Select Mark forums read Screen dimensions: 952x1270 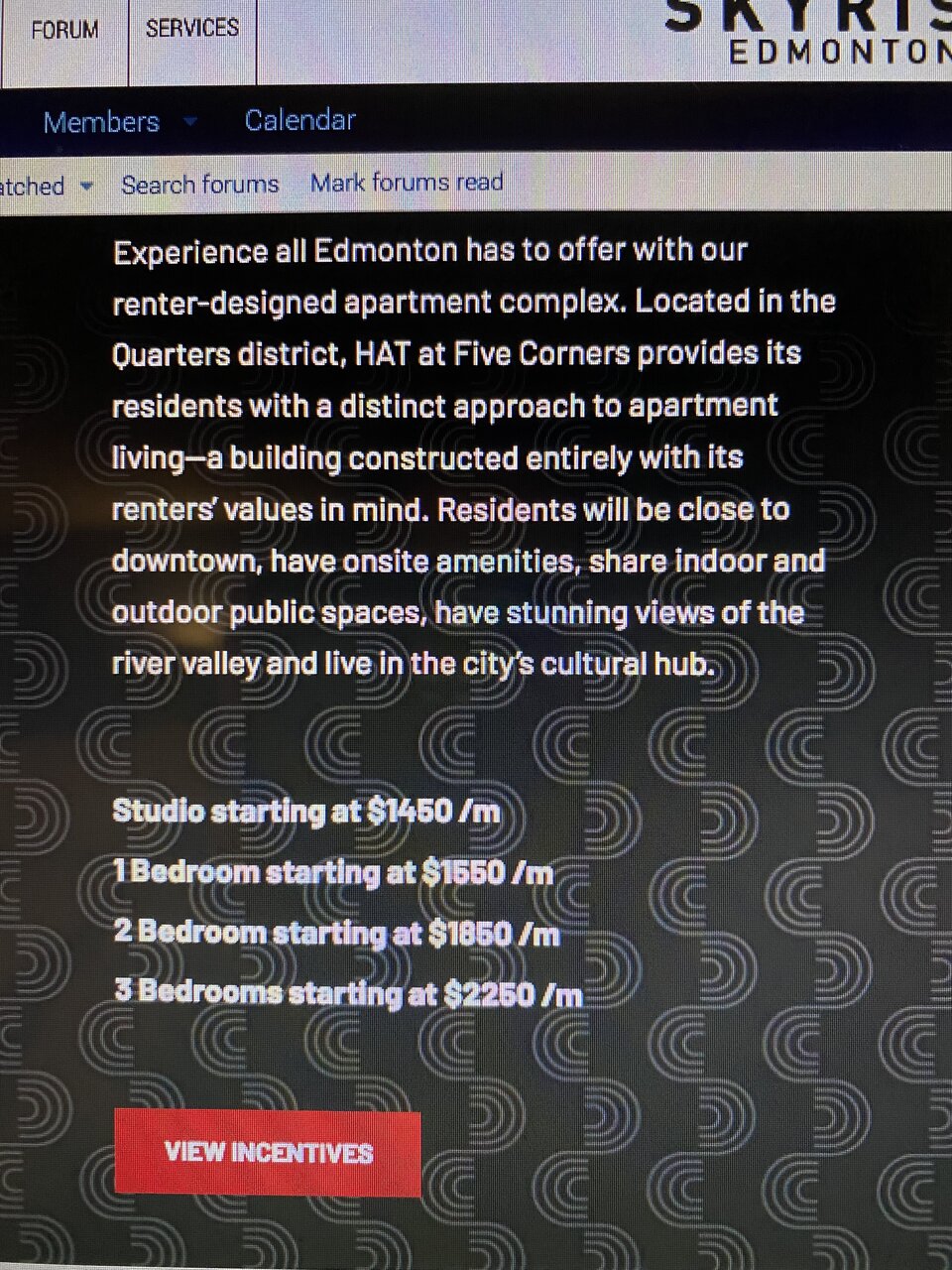coord(407,183)
